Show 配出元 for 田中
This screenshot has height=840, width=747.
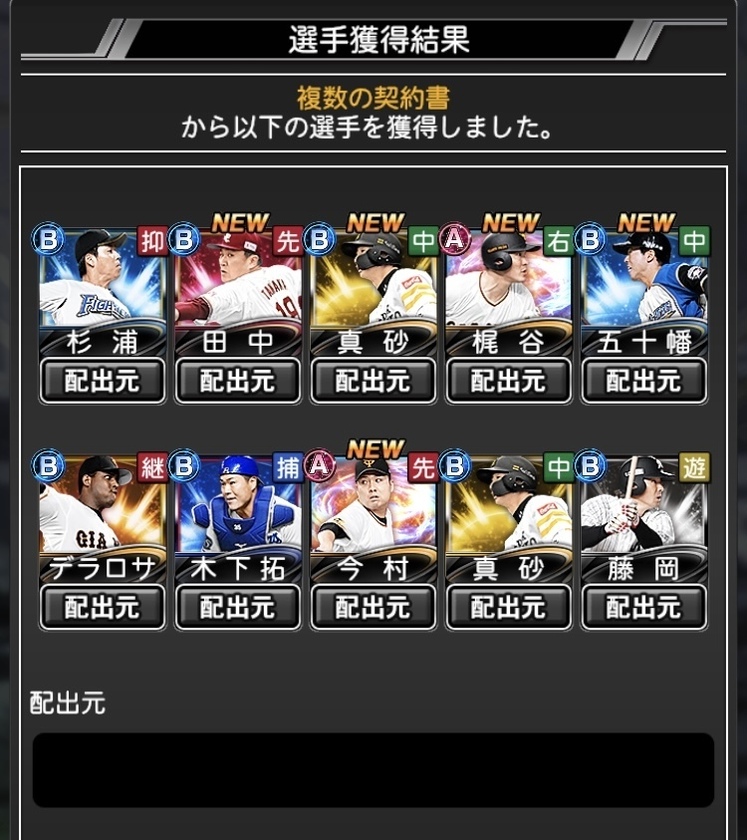click(x=238, y=381)
